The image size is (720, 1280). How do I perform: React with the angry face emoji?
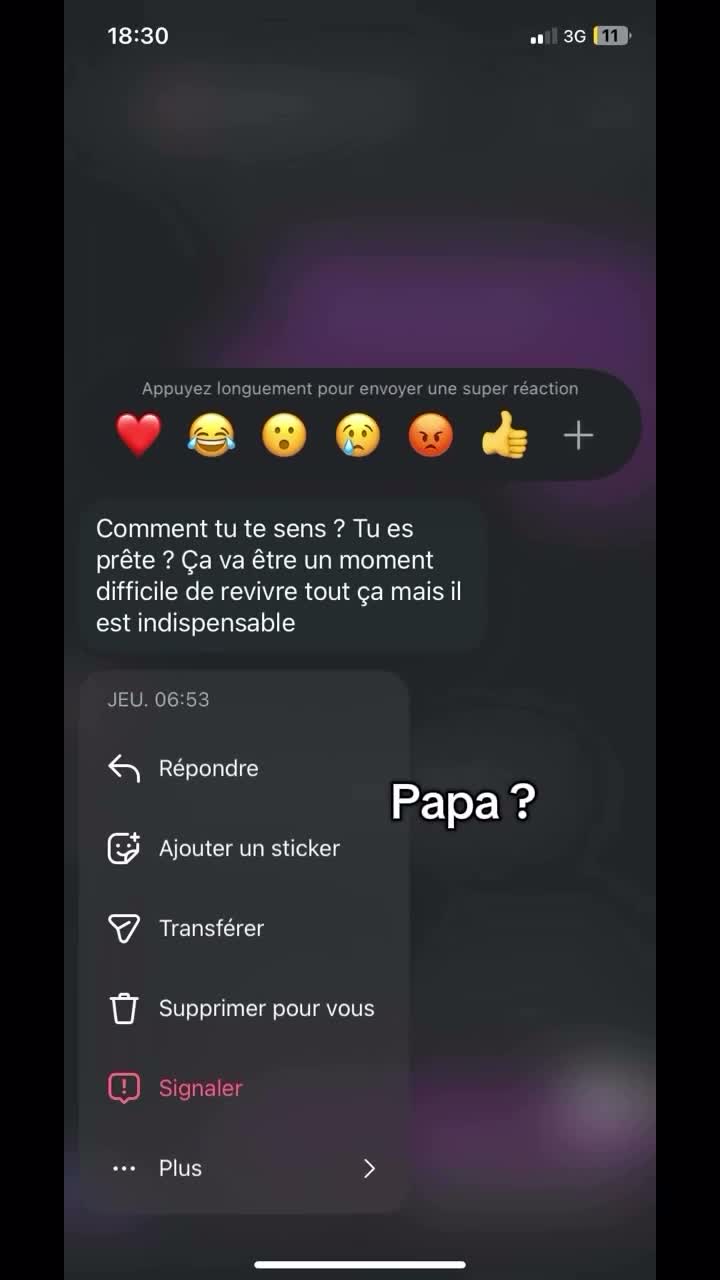[x=431, y=436]
